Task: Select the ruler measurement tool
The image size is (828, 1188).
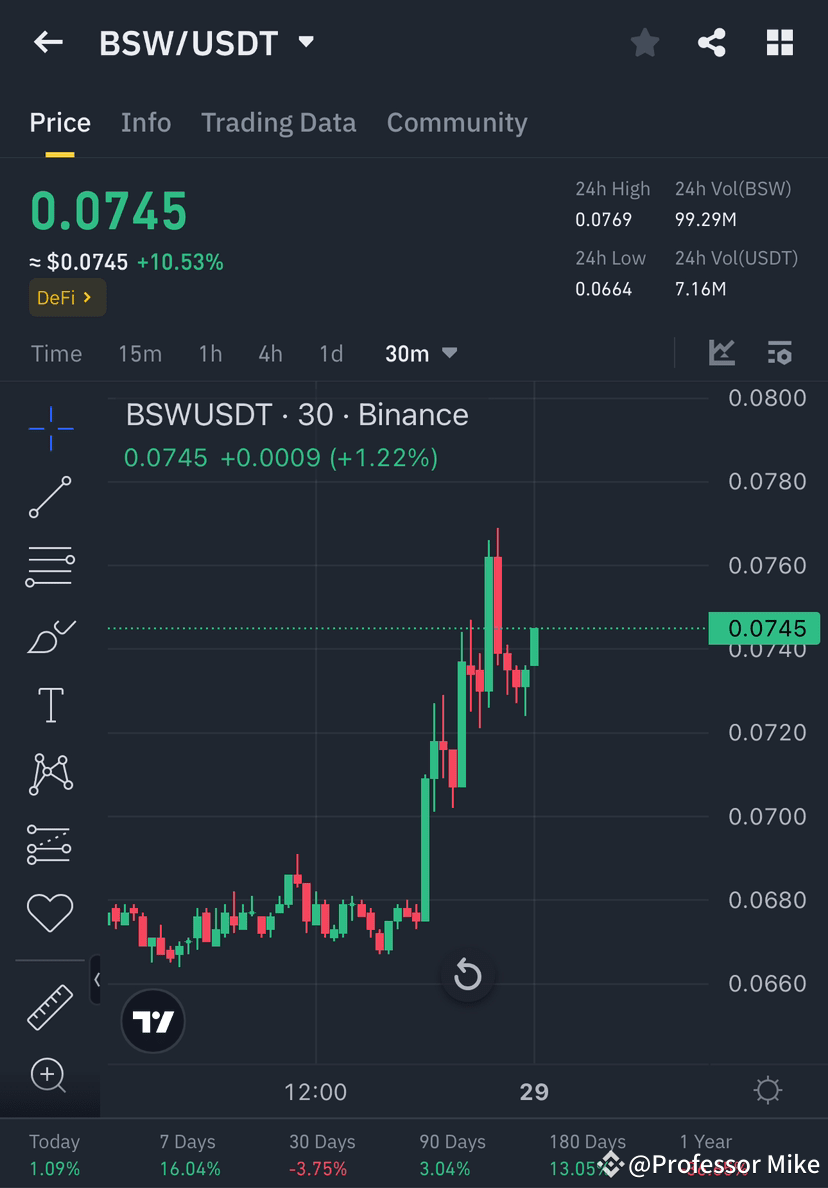Action: (50, 1008)
